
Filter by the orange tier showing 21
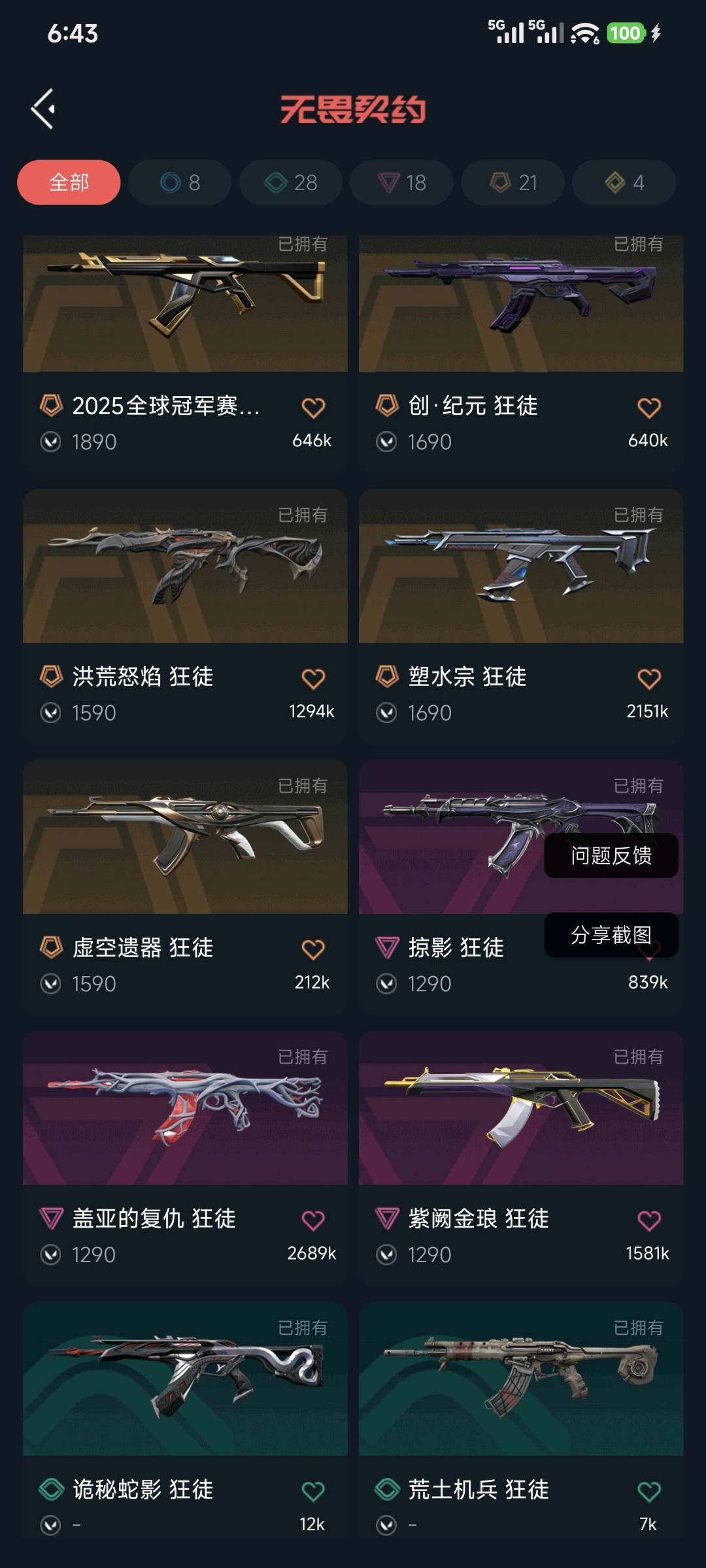tap(513, 182)
